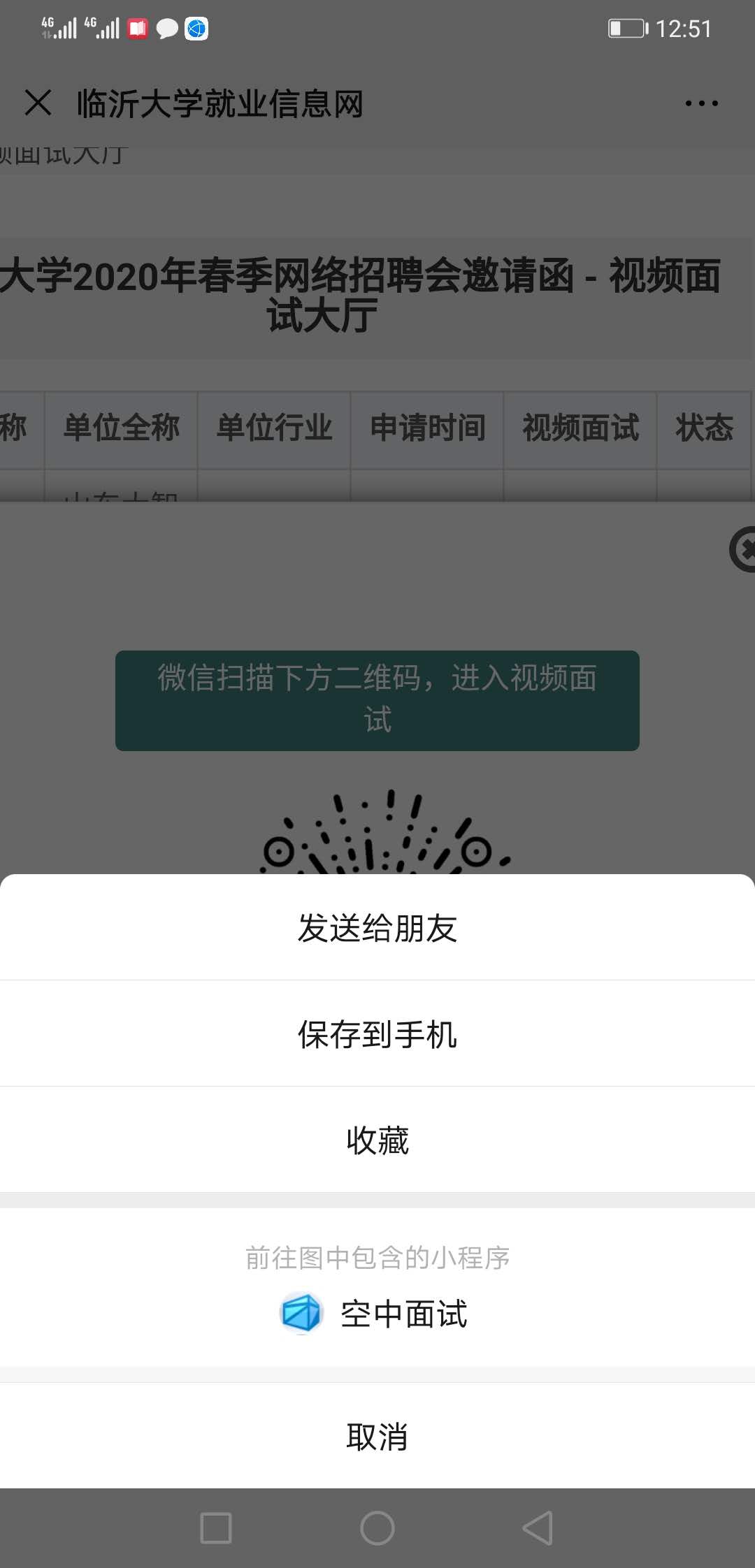This screenshot has width=755, height=1568.
Task: Open the three-dot overflow menu
Action: click(x=701, y=103)
